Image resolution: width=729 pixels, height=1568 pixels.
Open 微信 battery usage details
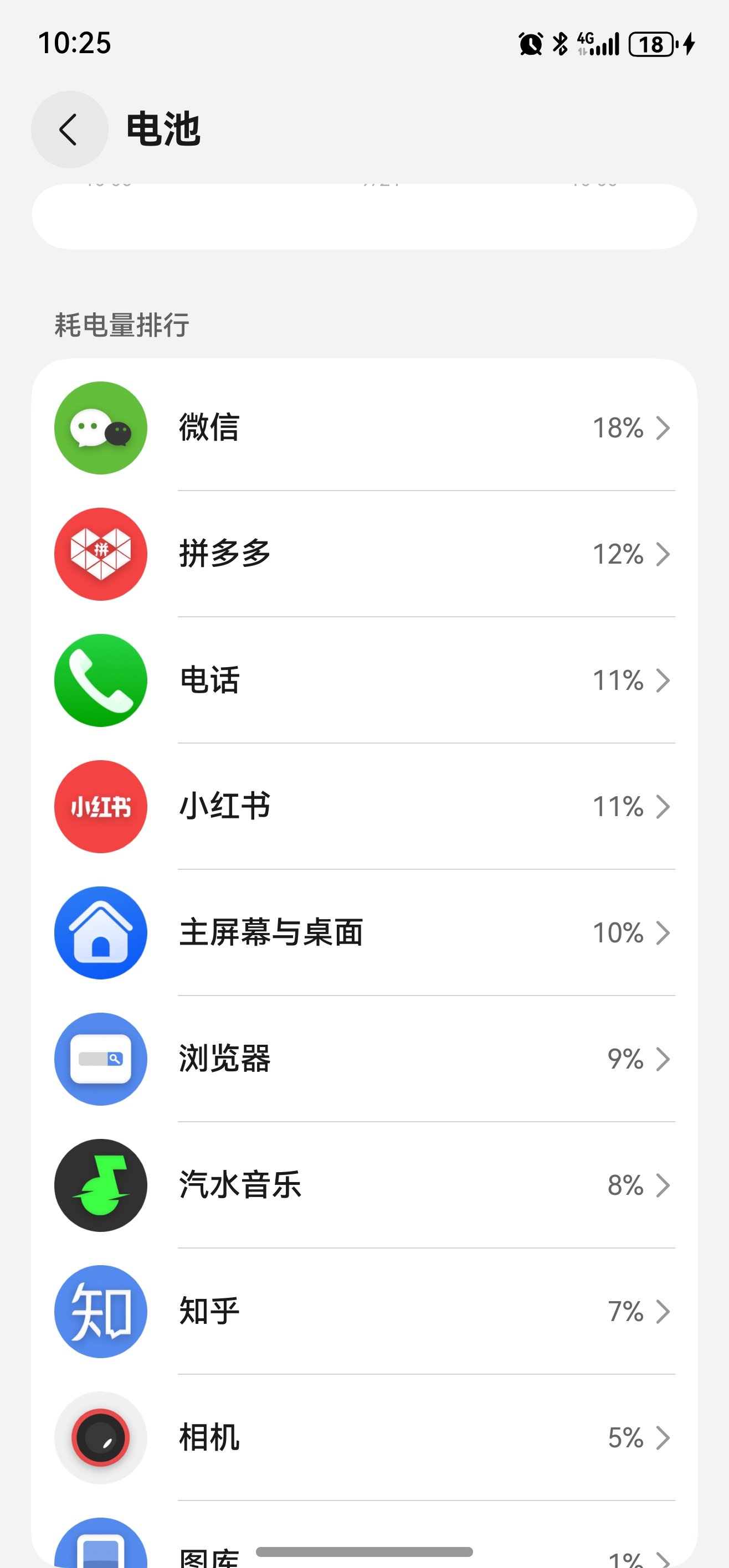pyautogui.click(x=364, y=428)
